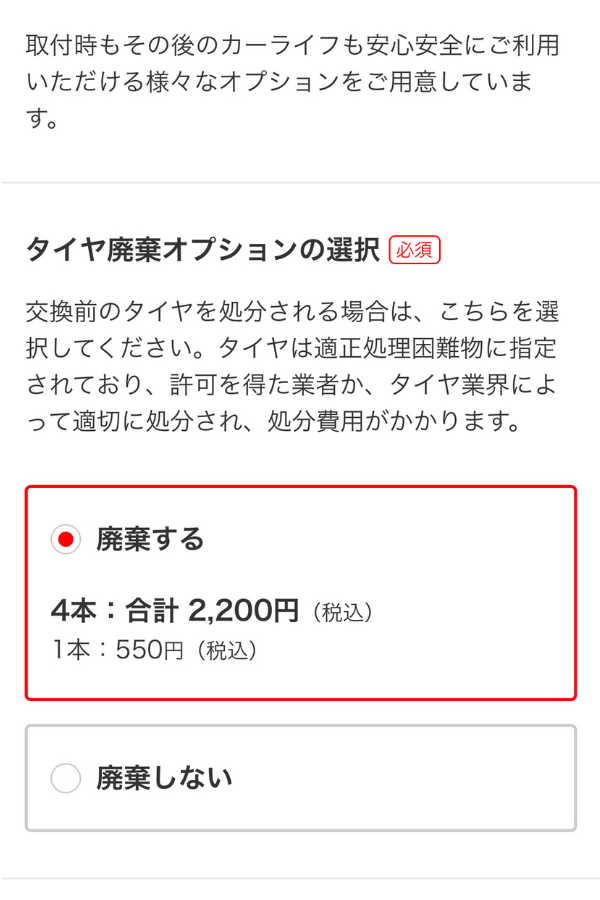The width and height of the screenshot is (600, 900).
Task: Choose the 廃棄しない option
Action: pos(66,778)
